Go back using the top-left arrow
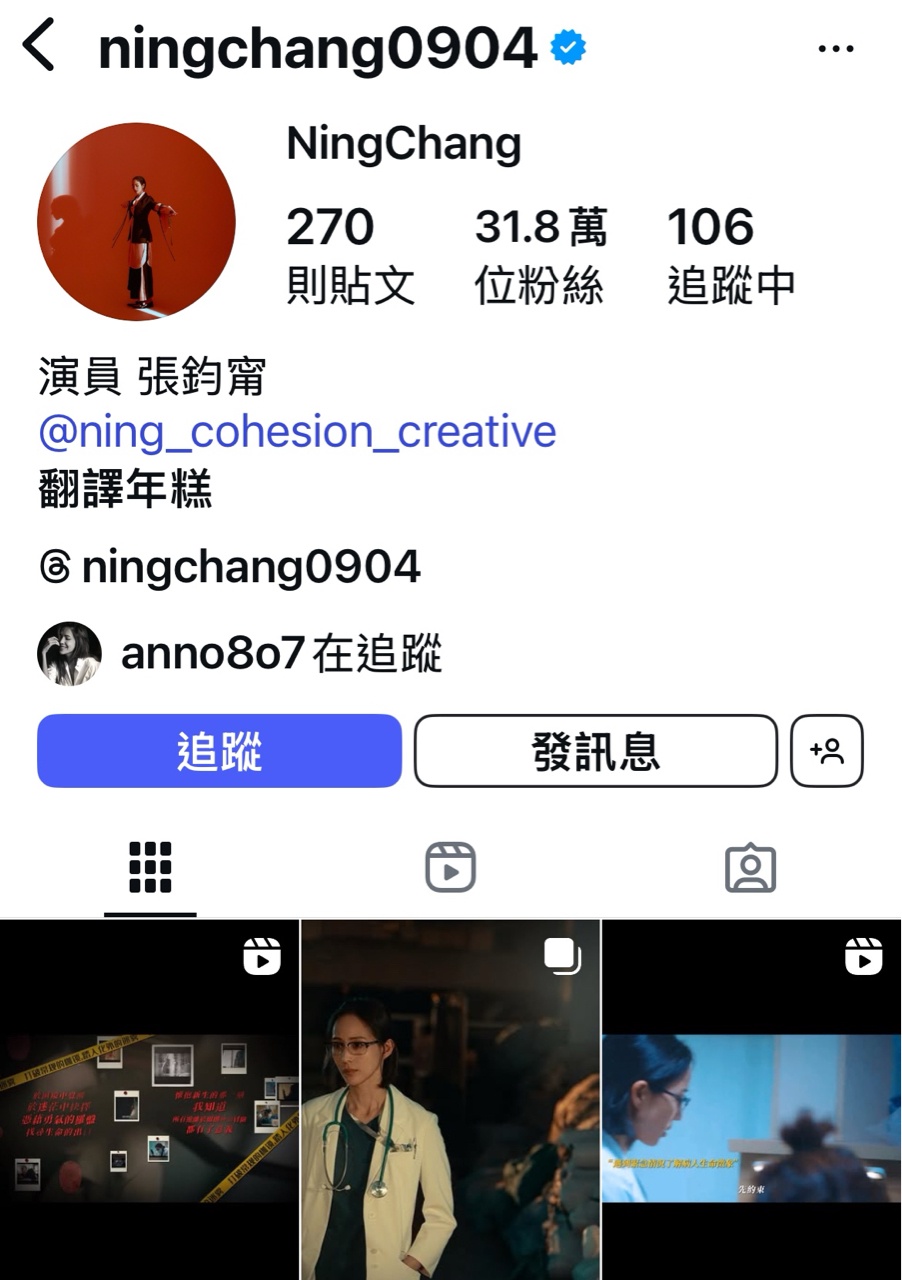 pyautogui.click(x=40, y=46)
